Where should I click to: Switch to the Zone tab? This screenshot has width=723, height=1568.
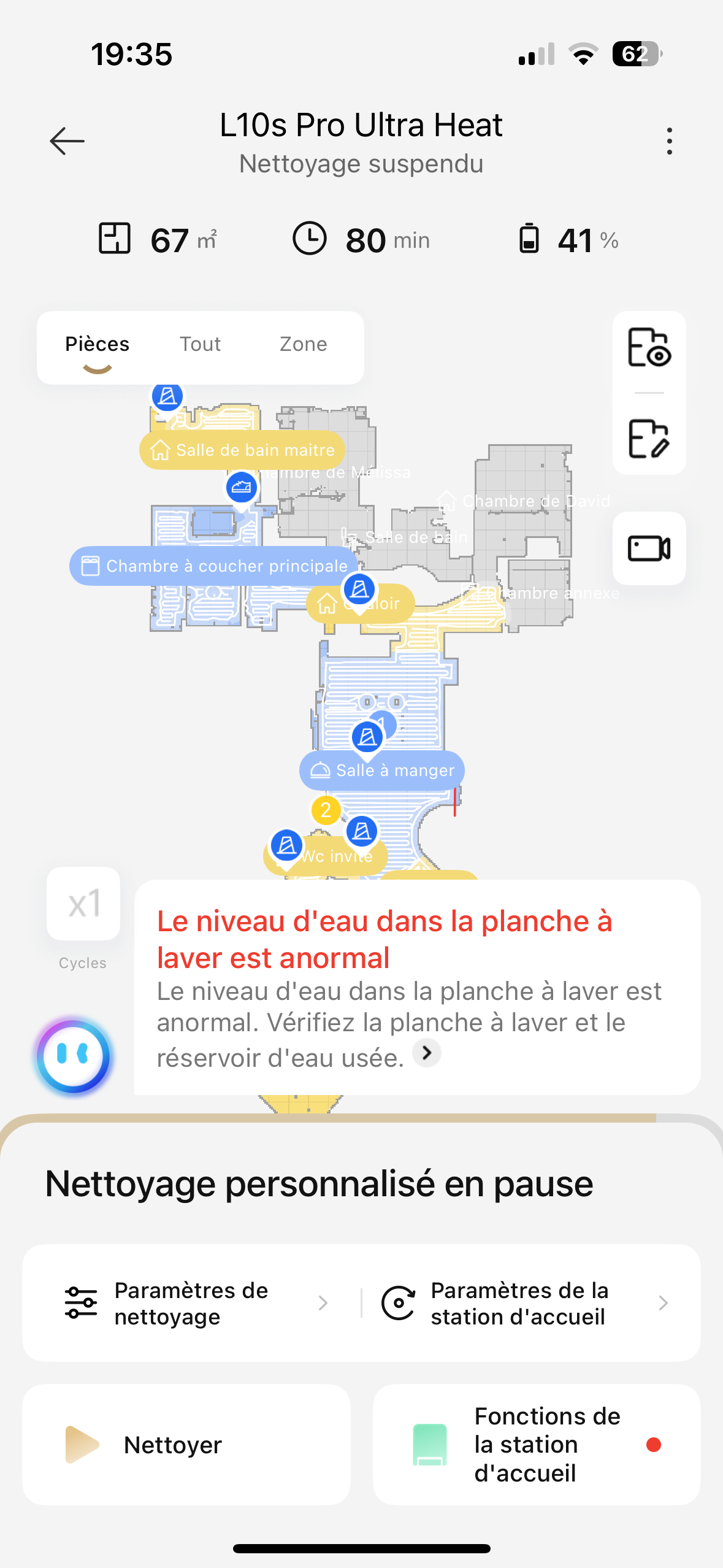pyautogui.click(x=303, y=344)
